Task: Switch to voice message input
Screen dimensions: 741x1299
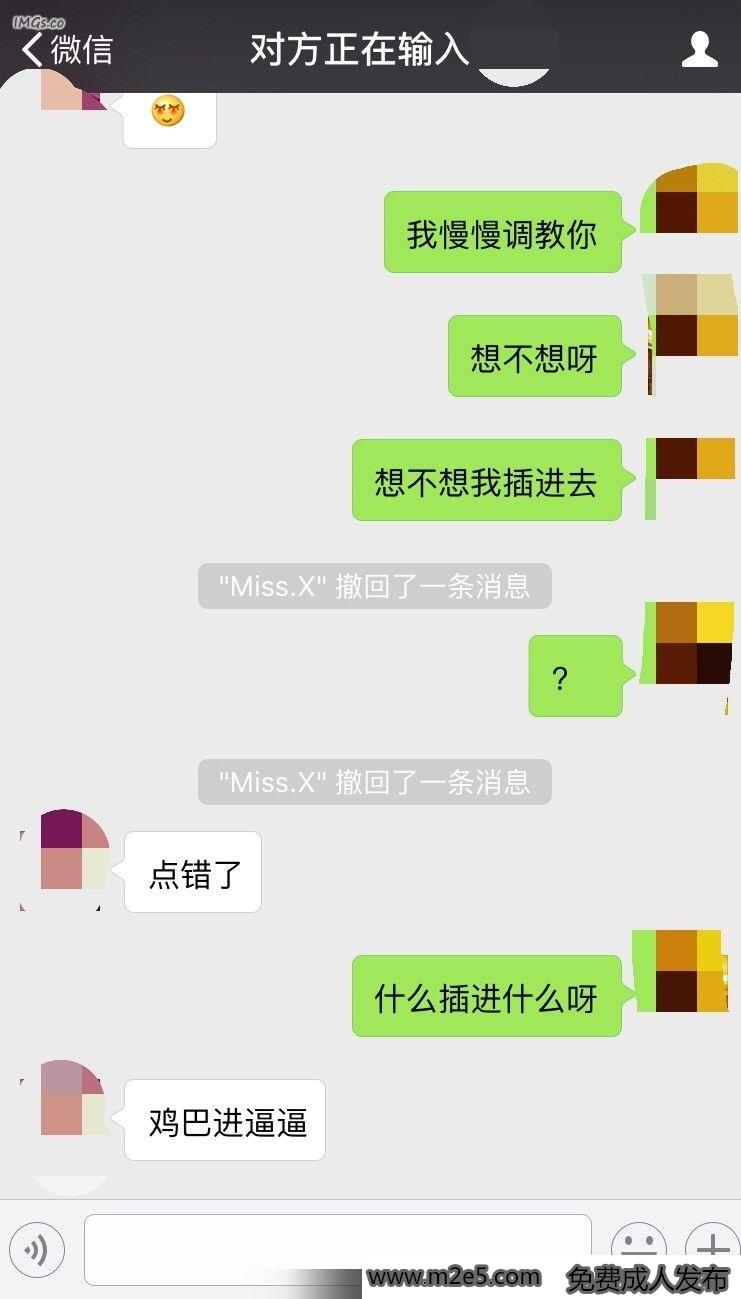Action: click(x=36, y=1249)
